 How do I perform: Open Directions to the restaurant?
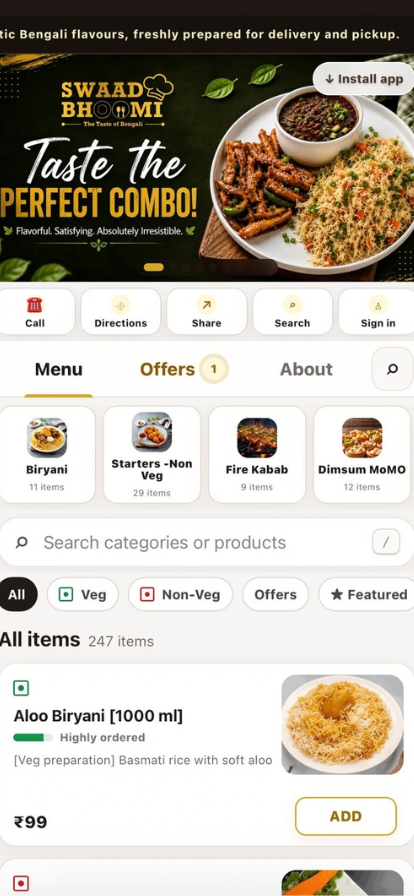pos(121,311)
